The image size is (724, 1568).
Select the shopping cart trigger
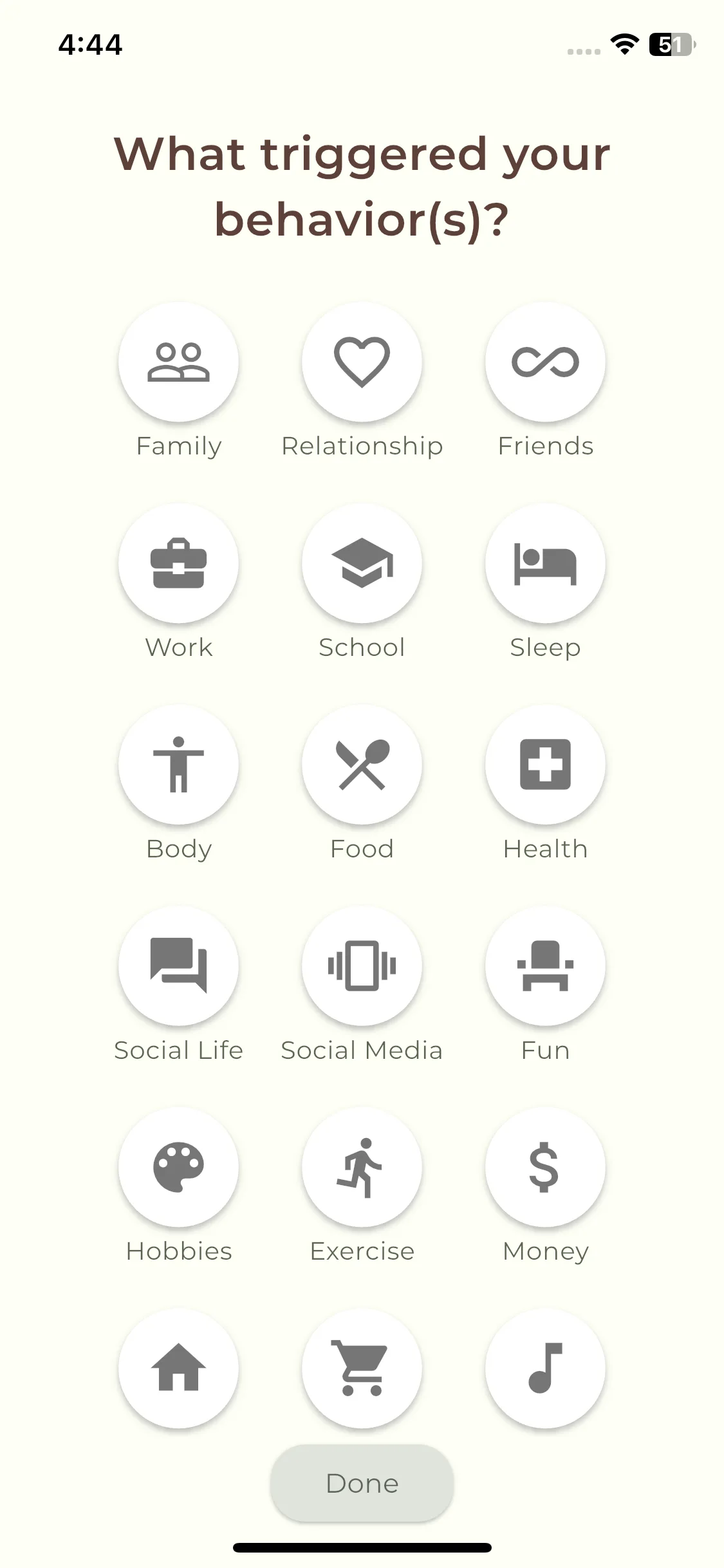[362, 1368]
